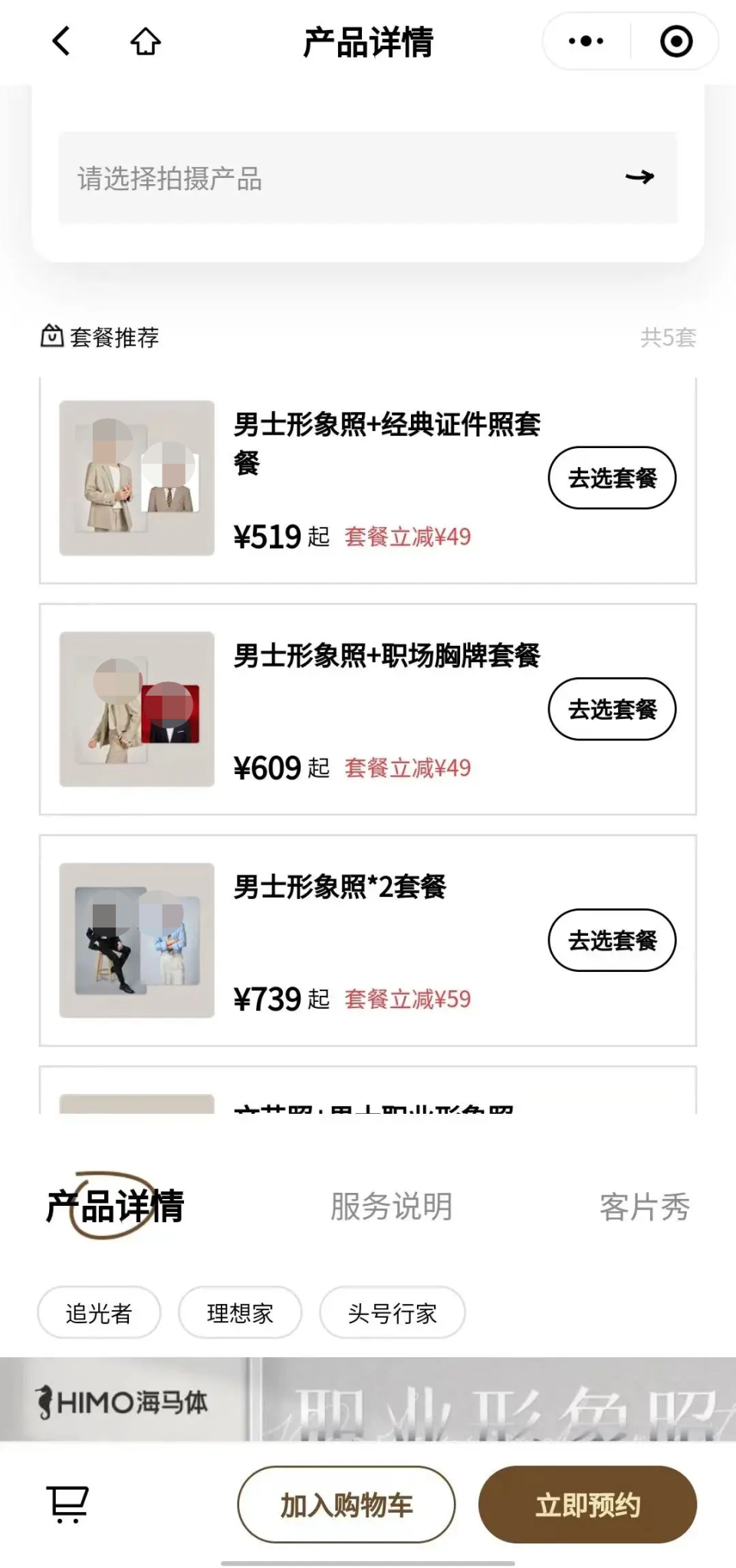Open the mini-program more options menu
The image size is (736, 1568).
point(583,41)
